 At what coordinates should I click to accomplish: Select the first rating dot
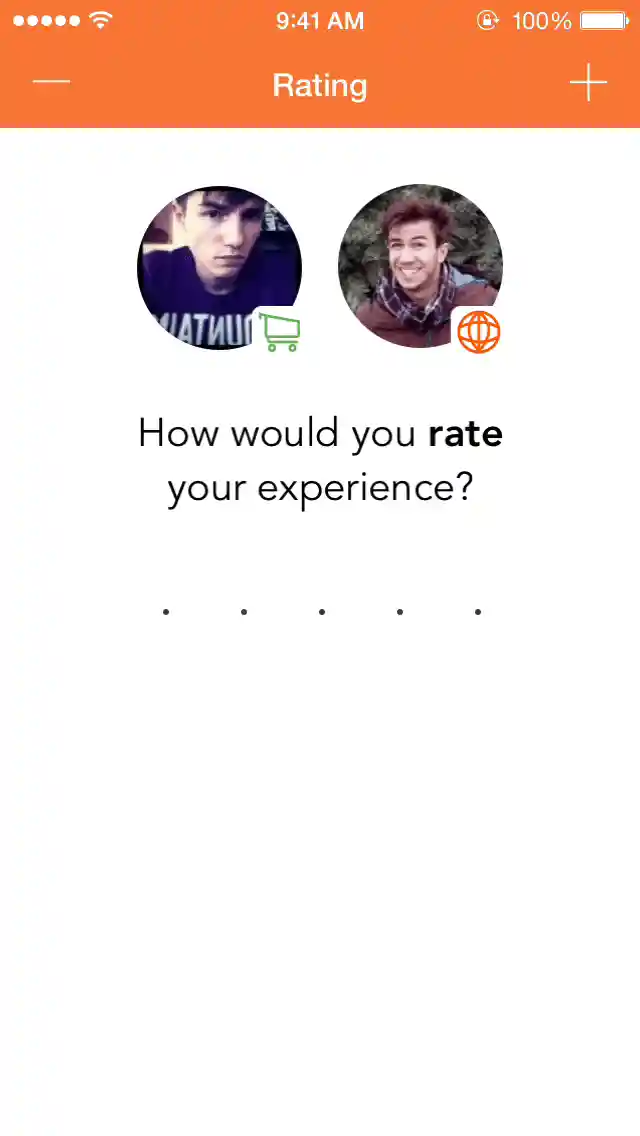click(166, 611)
